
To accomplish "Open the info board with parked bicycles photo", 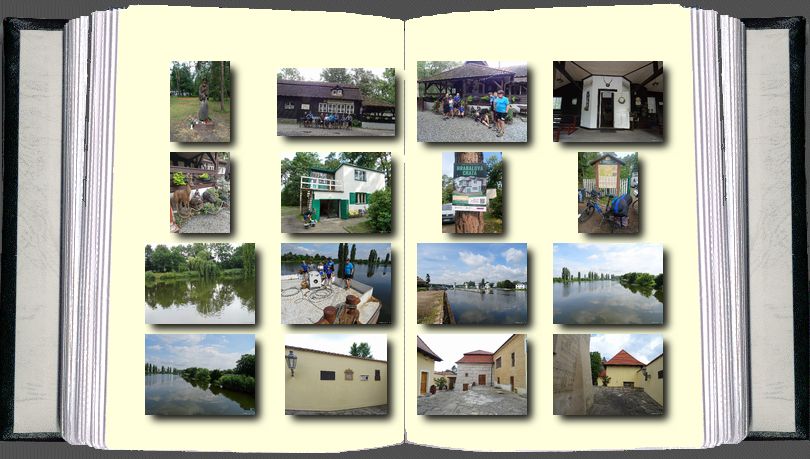I will pos(608,192).
